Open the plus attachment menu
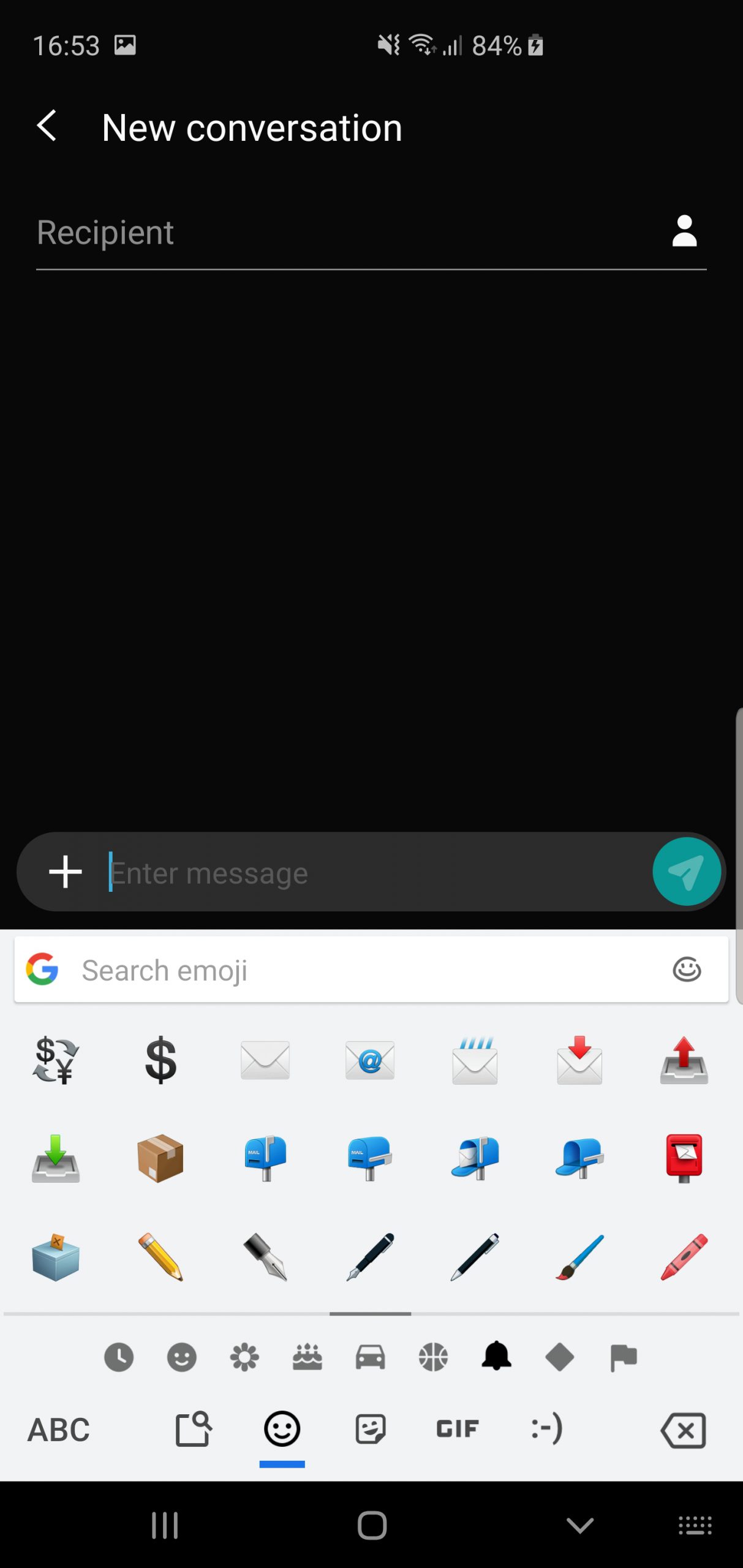This screenshot has height=1568, width=743. click(x=65, y=872)
